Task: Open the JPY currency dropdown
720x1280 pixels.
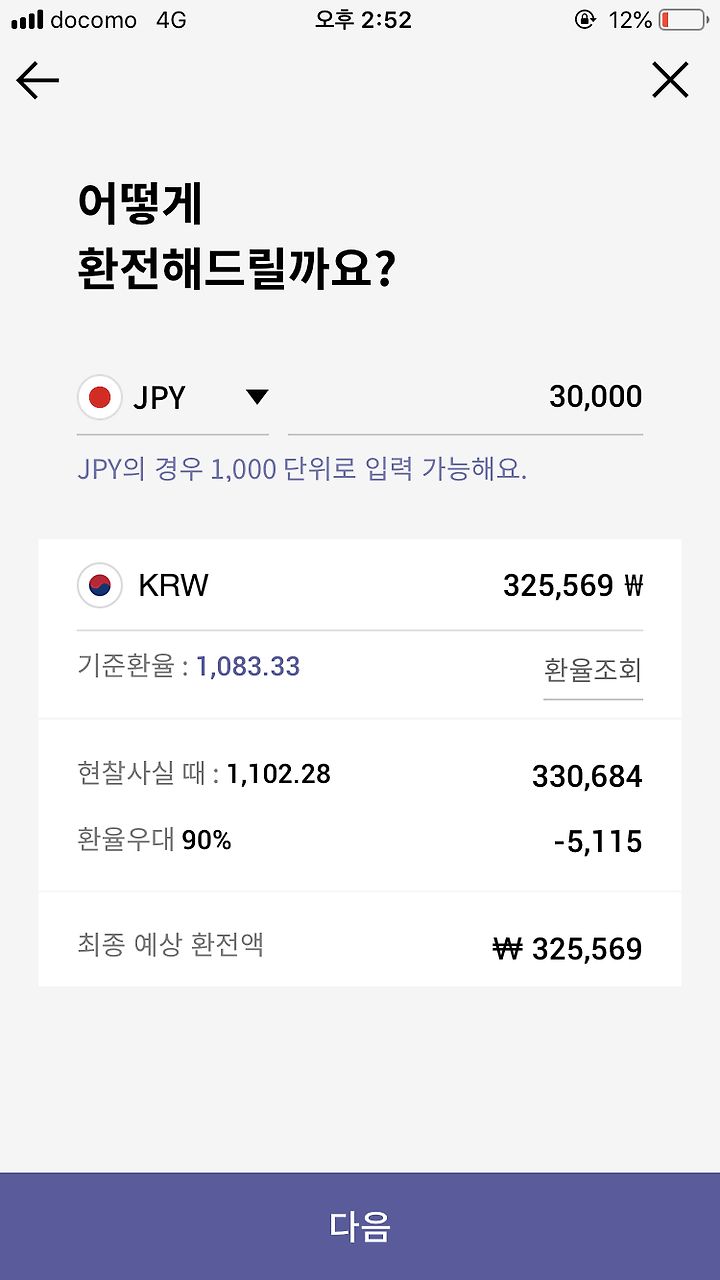Action: 173,398
